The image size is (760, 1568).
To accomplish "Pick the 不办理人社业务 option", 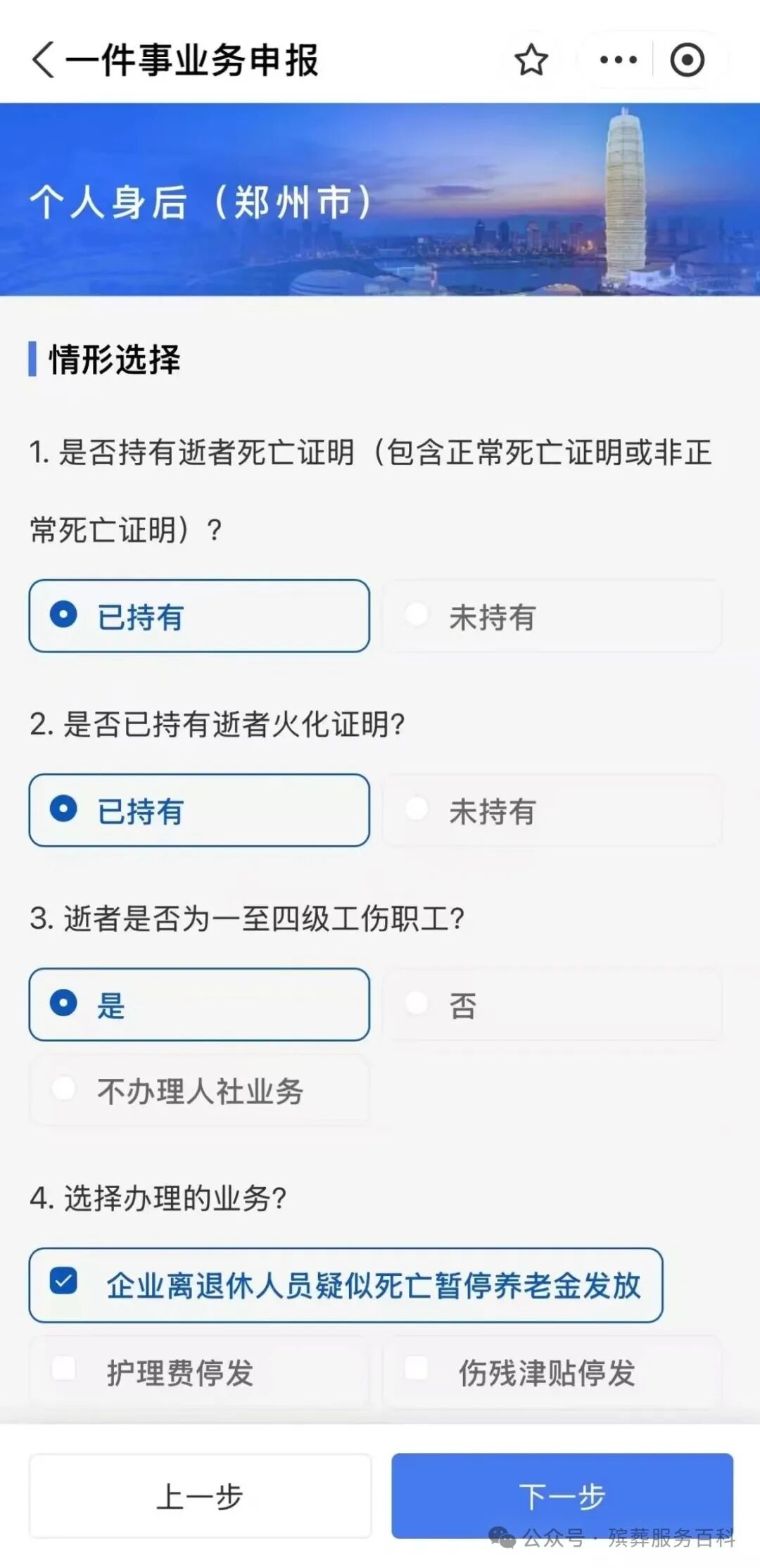I will pos(199,1090).
